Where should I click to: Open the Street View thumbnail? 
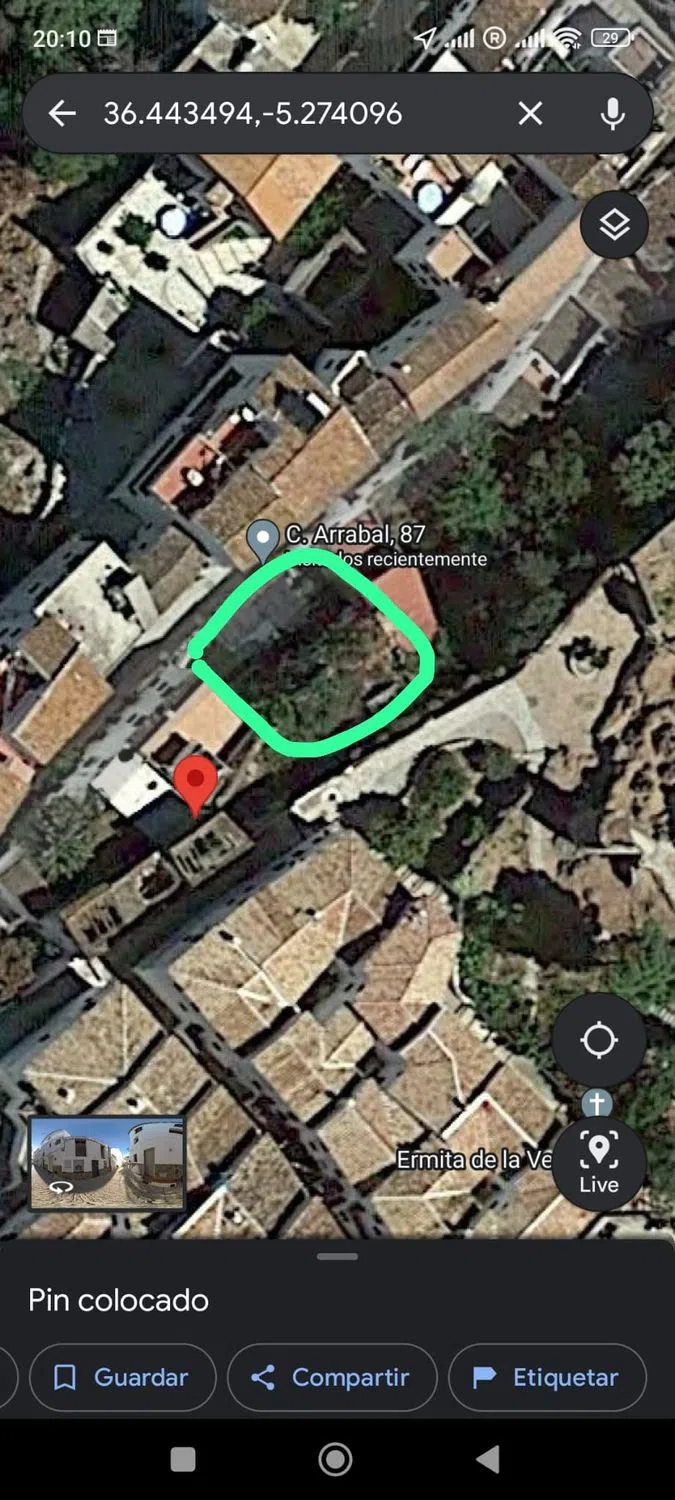[x=107, y=1163]
